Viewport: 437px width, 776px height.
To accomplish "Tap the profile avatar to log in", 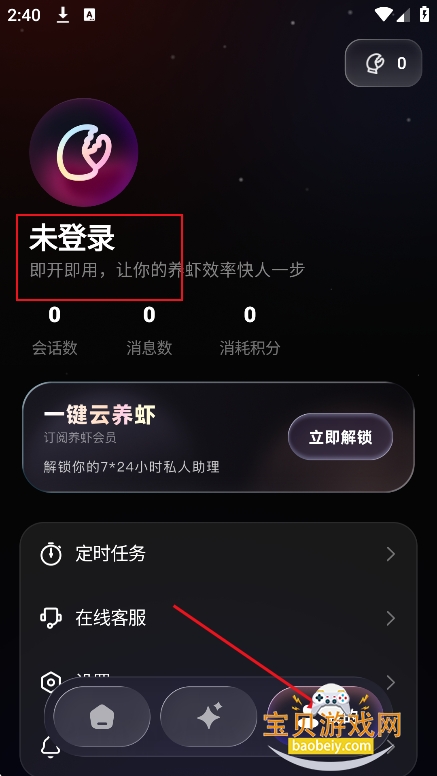I will pyautogui.click(x=84, y=152).
